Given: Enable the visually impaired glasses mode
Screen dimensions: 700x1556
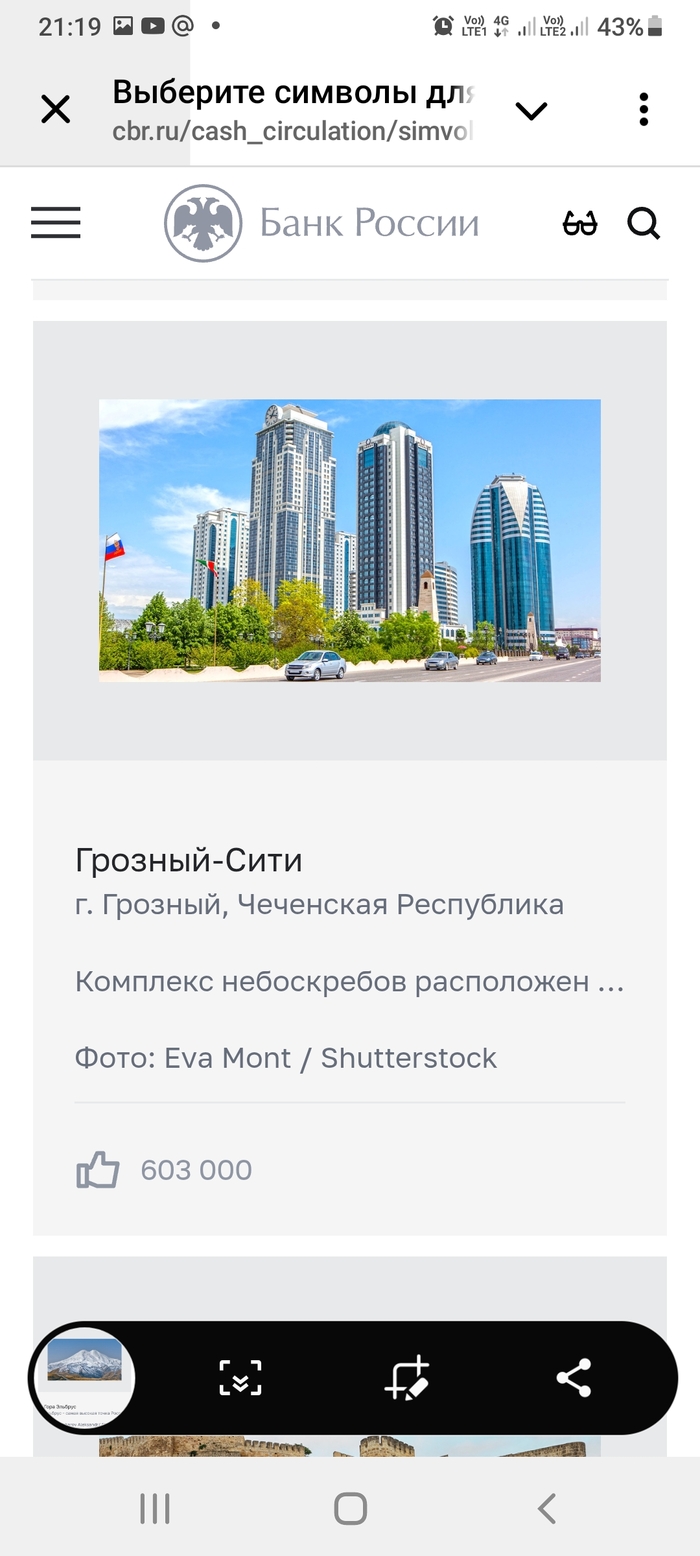Looking at the screenshot, I should click(x=580, y=223).
